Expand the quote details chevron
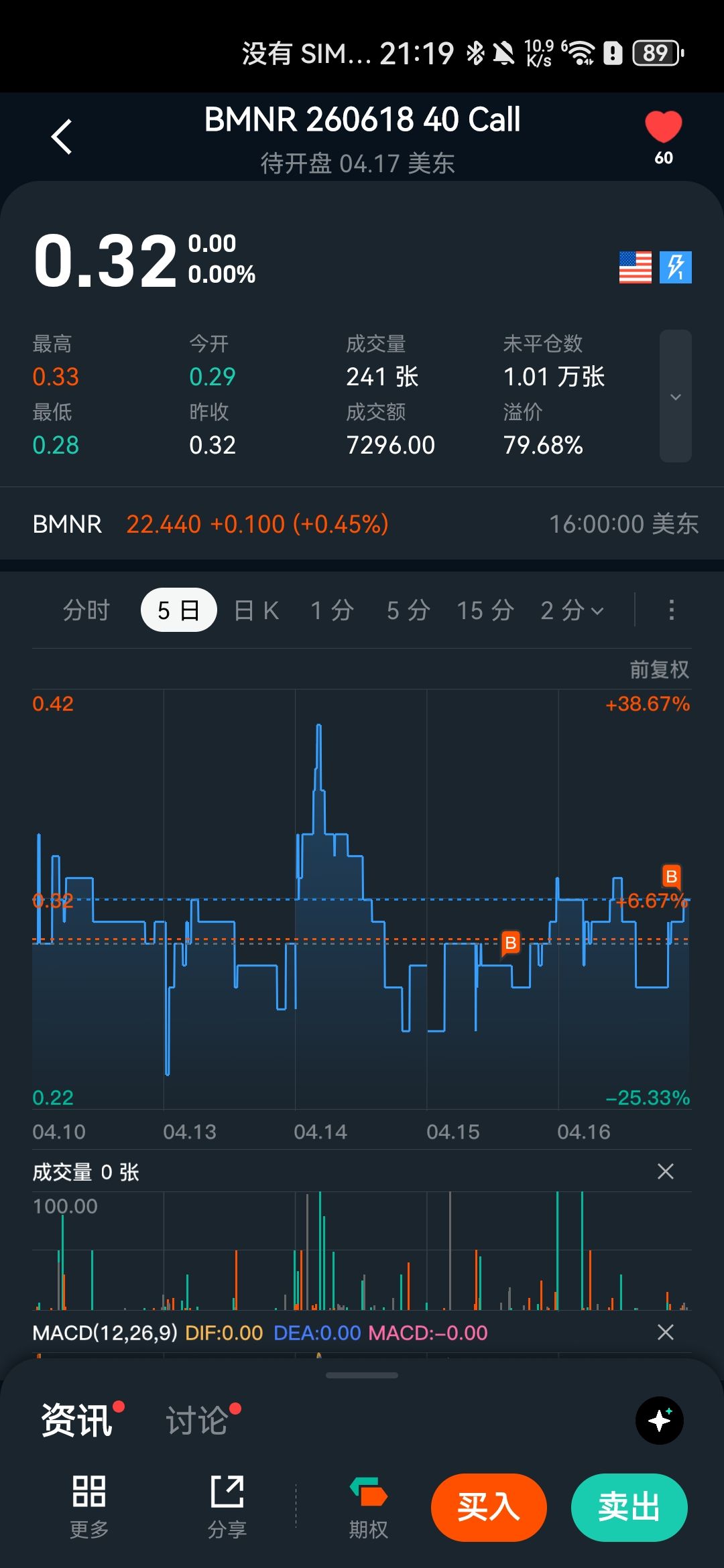The height and width of the screenshot is (1568, 724). click(675, 397)
